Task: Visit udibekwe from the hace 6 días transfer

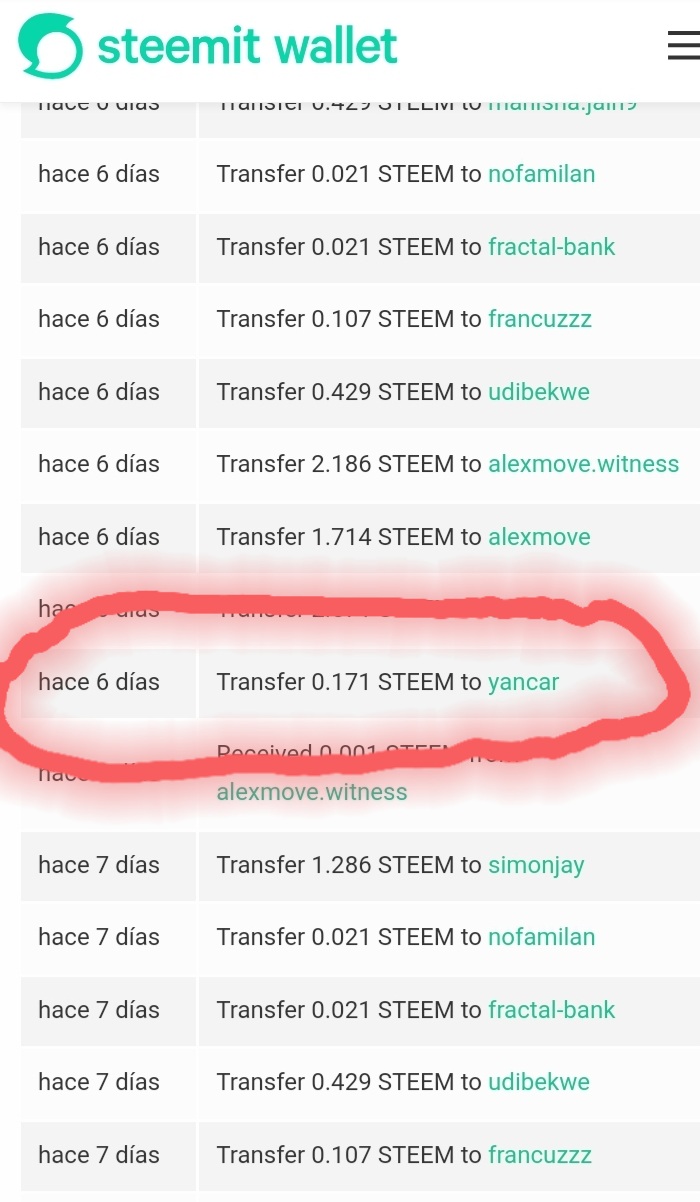Action: pos(538,392)
